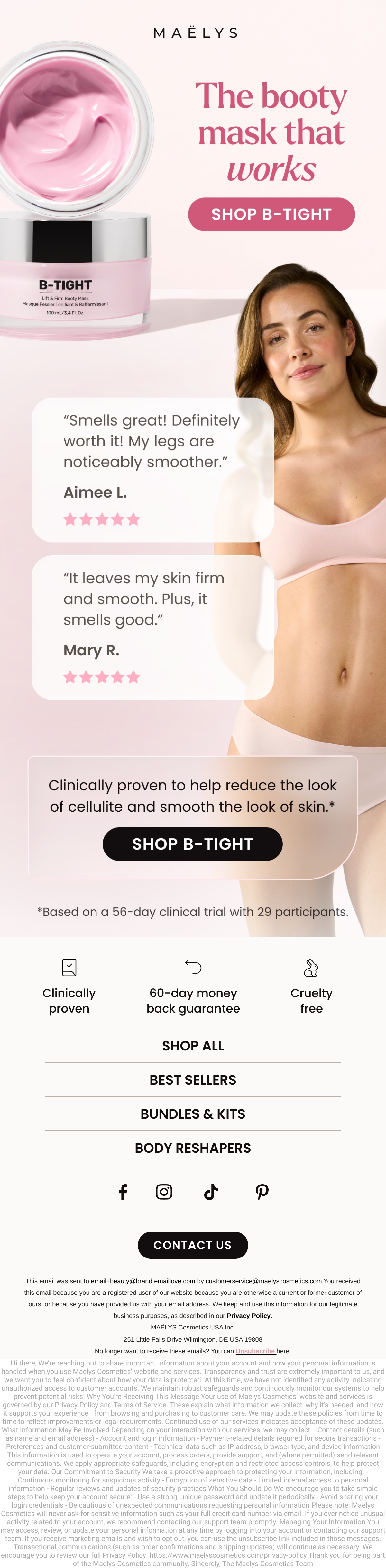Tap the Unsubscribe link

pyautogui.click(x=256, y=1351)
